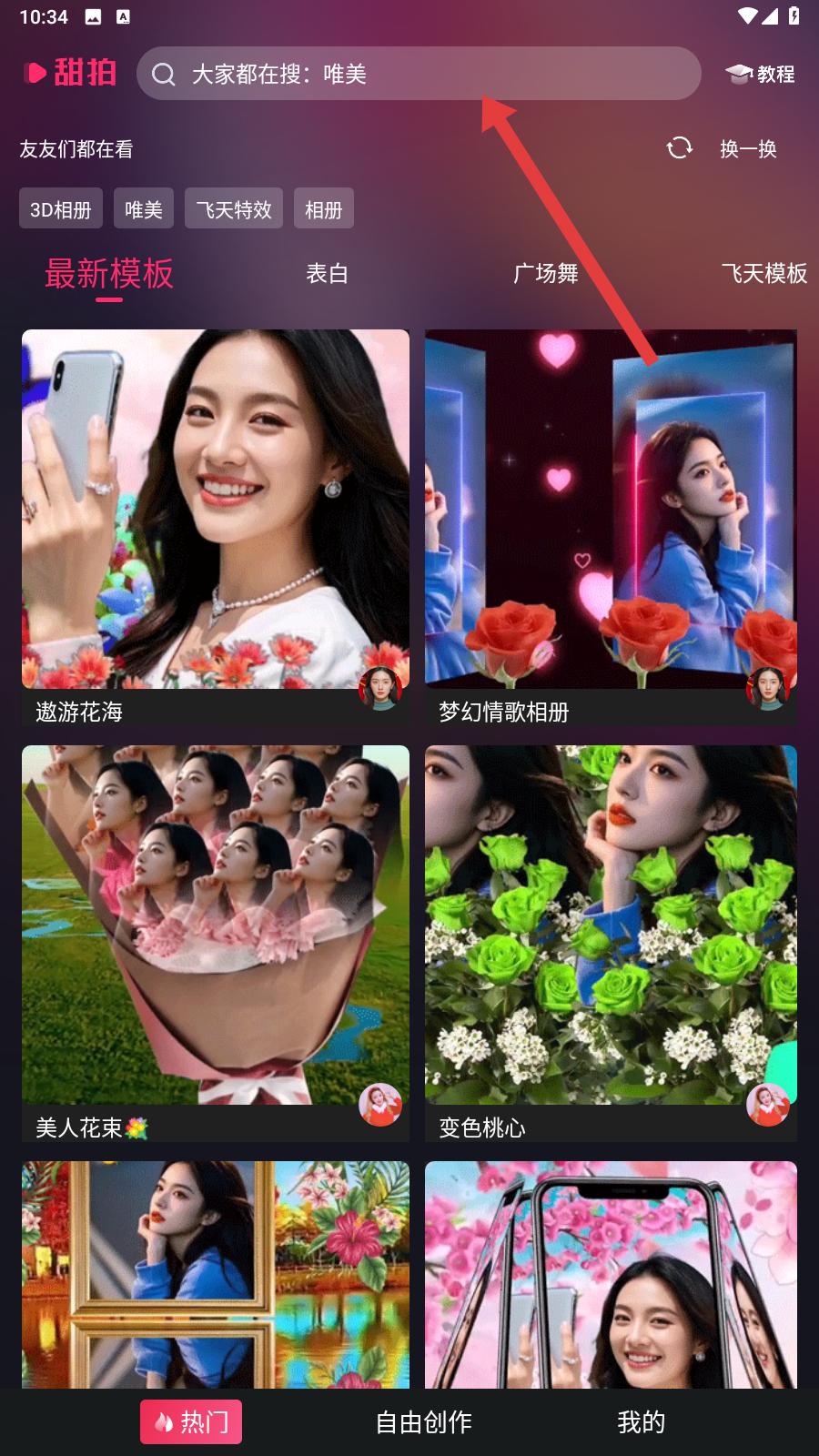Go to the 我的 bottom tab
This screenshot has height=1456, width=819.
pyautogui.click(x=641, y=1421)
